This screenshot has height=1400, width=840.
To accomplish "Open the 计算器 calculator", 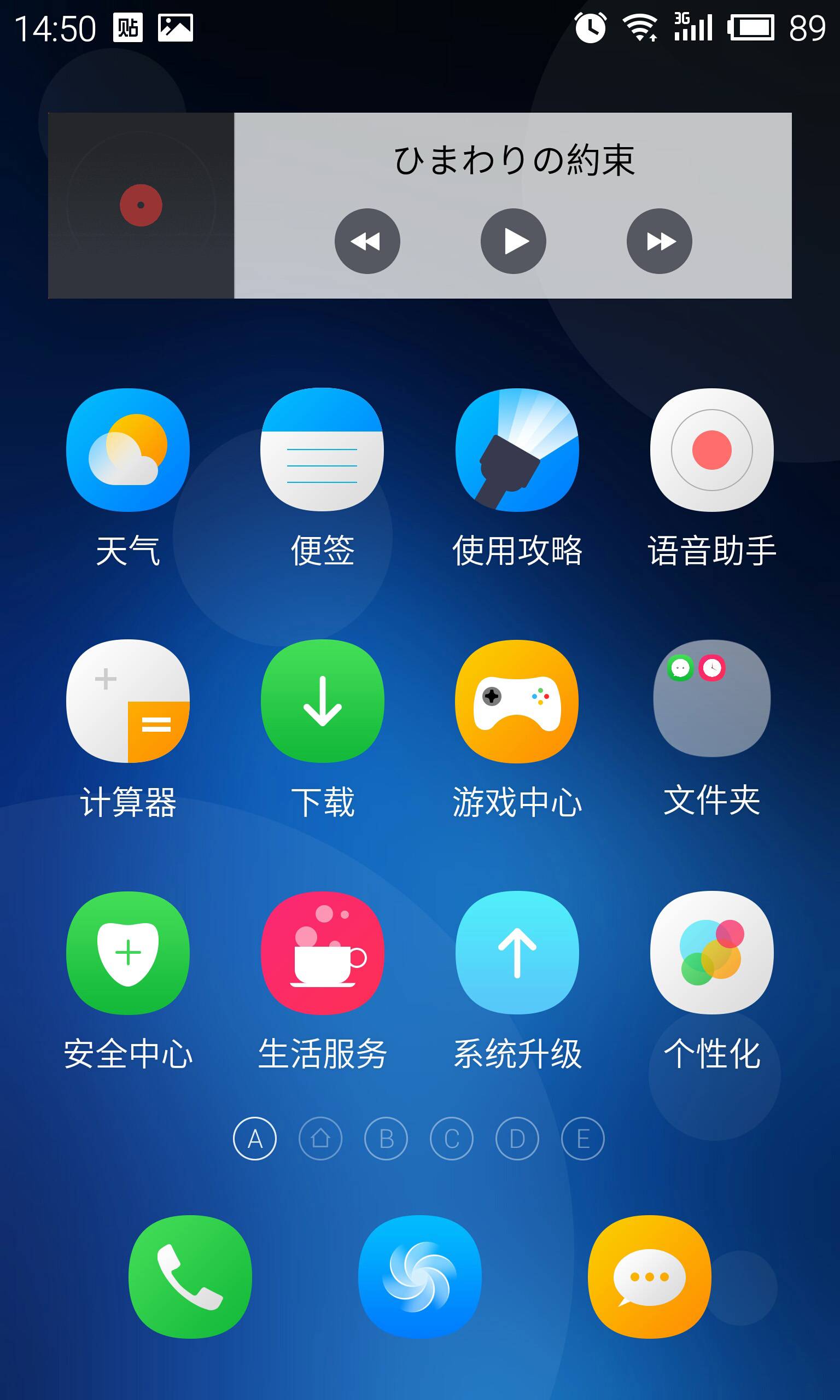I will pyautogui.click(x=128, y=701).
